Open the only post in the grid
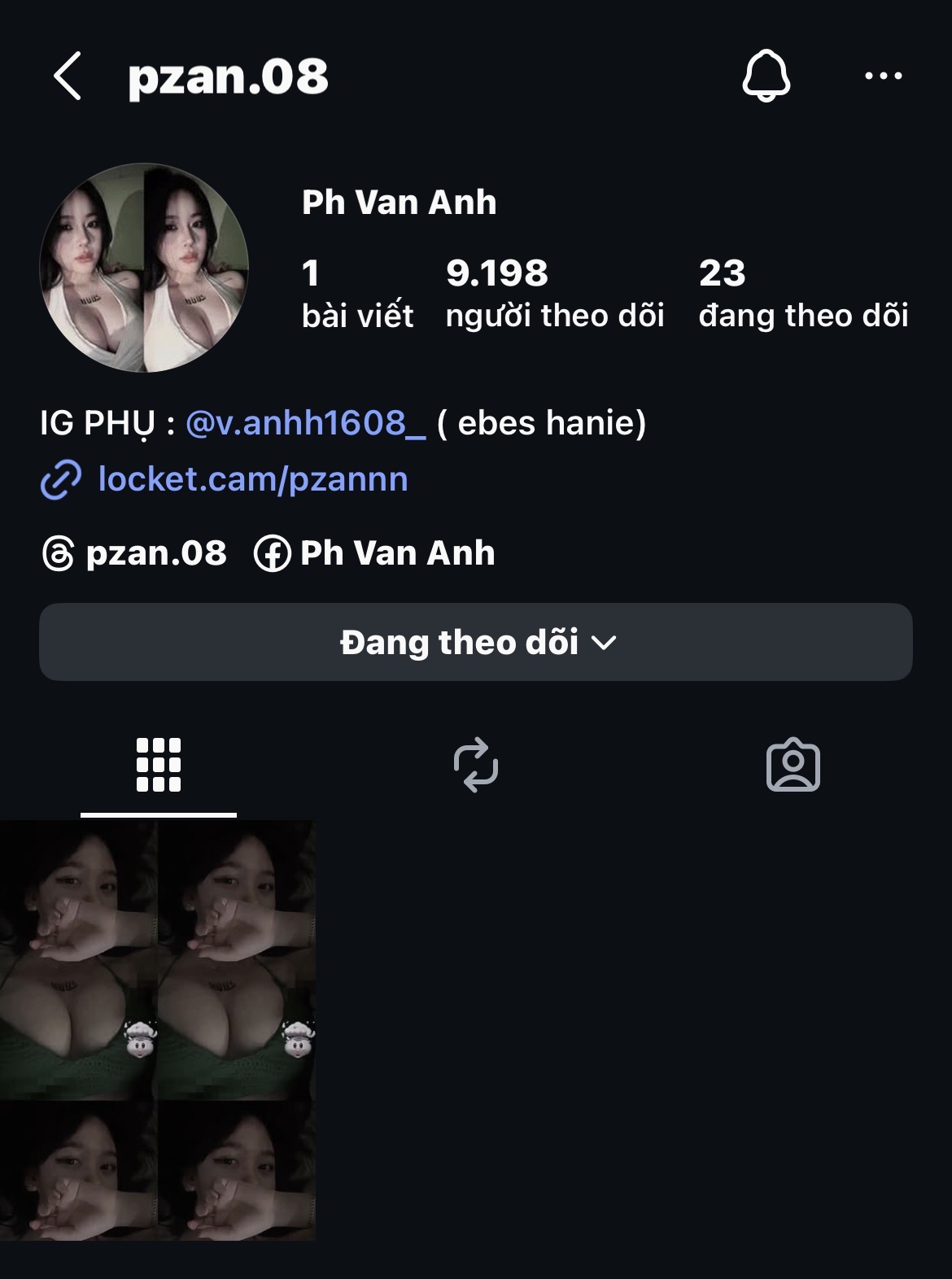This screenshot has width=952, height=1279. coord(157,1030)
